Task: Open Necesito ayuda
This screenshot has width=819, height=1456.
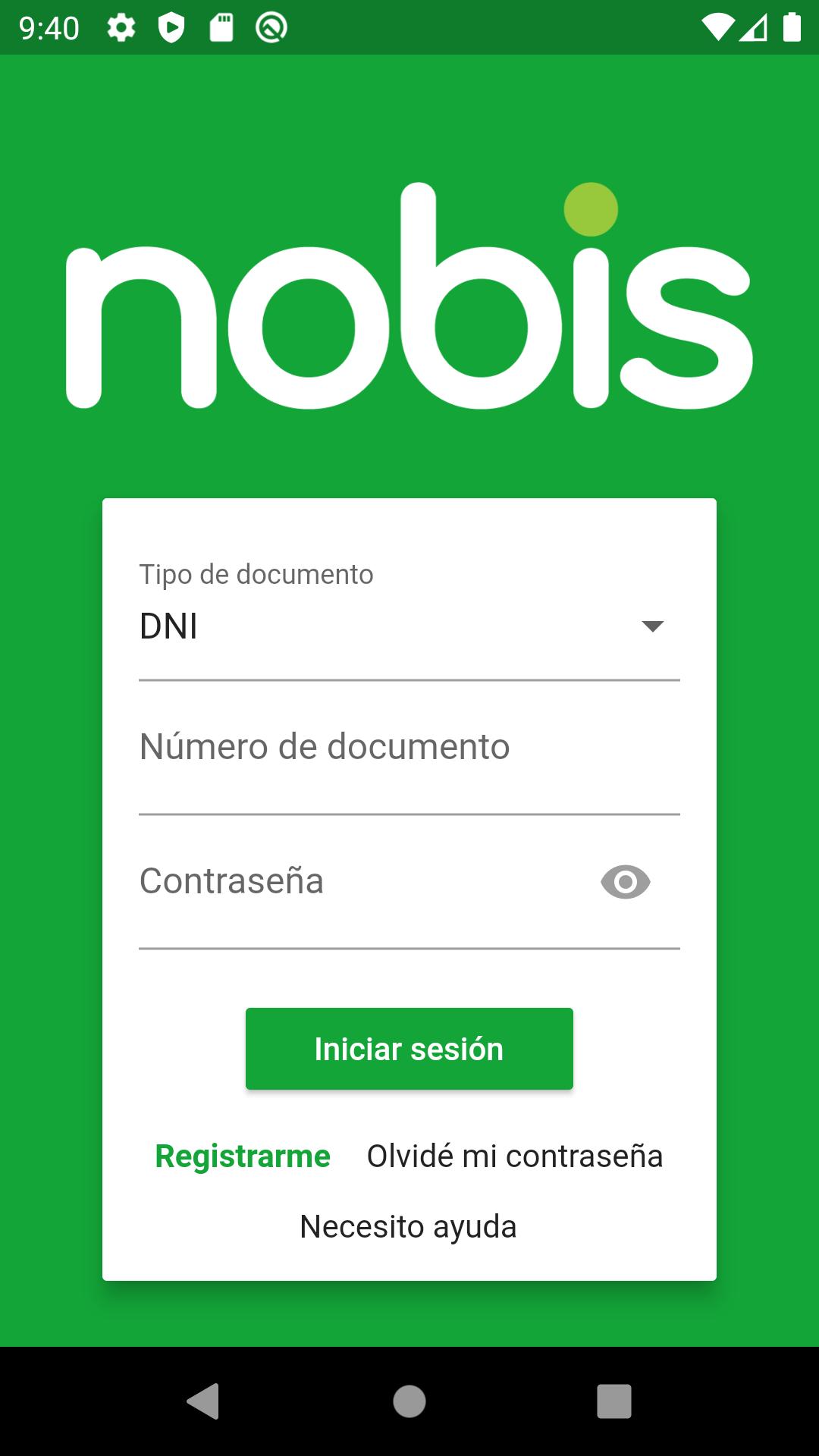Action: (409, 1227)
